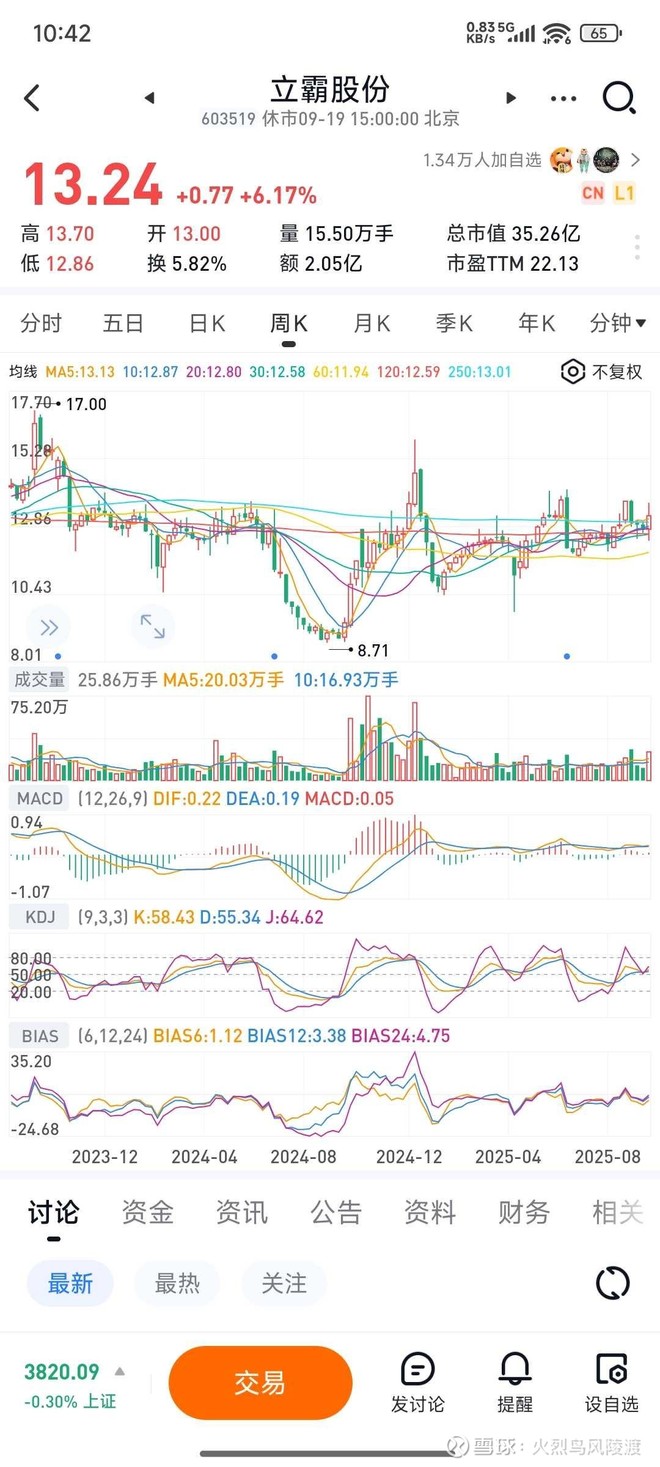Open the three-dot overflow menu

click(563, 99)
